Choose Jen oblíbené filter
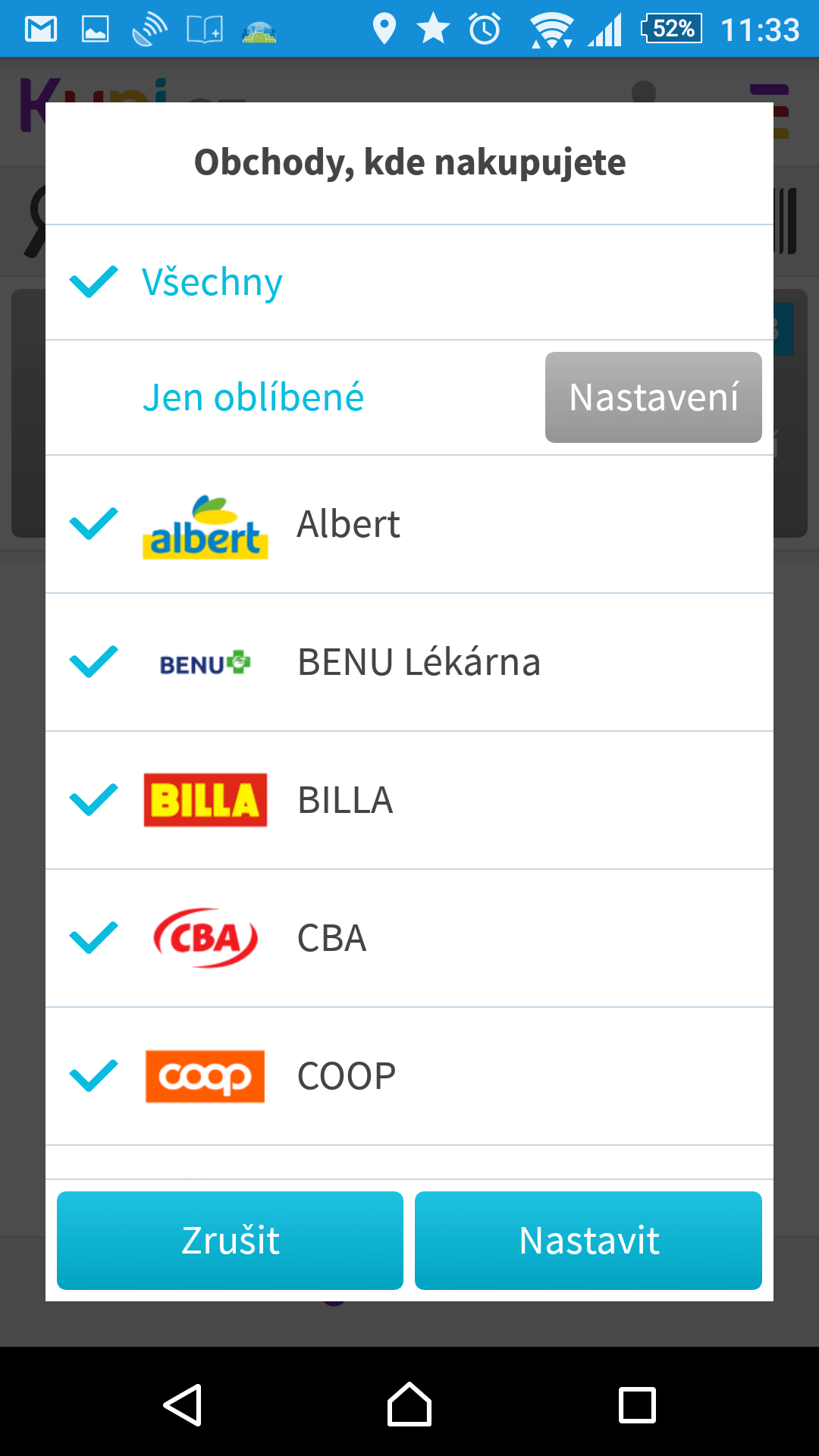This screenshot has width=819, height=1456. pyautogui.click(x=253, y=397)
